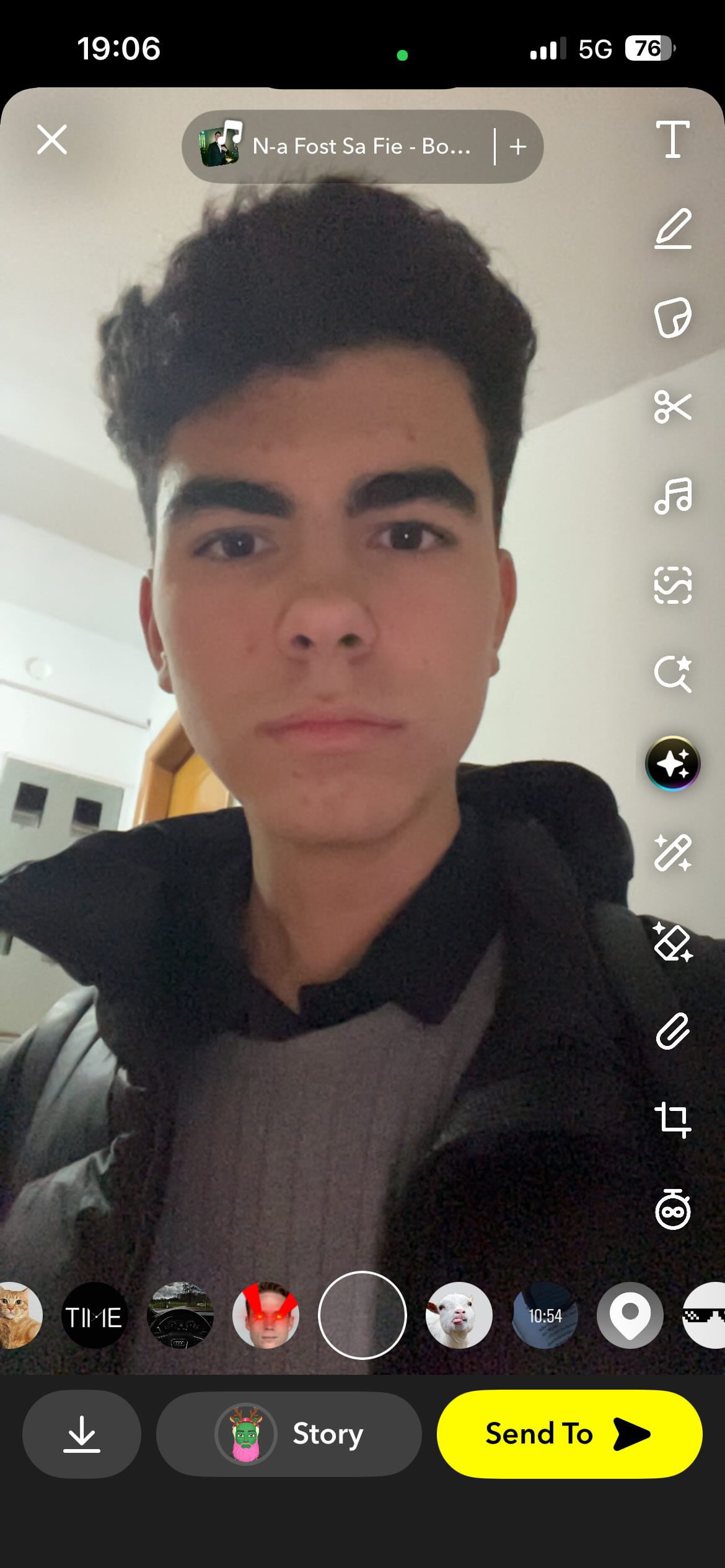Select the magic eraser tool
Viewport: 725px width, 1568px height.
[x=673, y=942]
